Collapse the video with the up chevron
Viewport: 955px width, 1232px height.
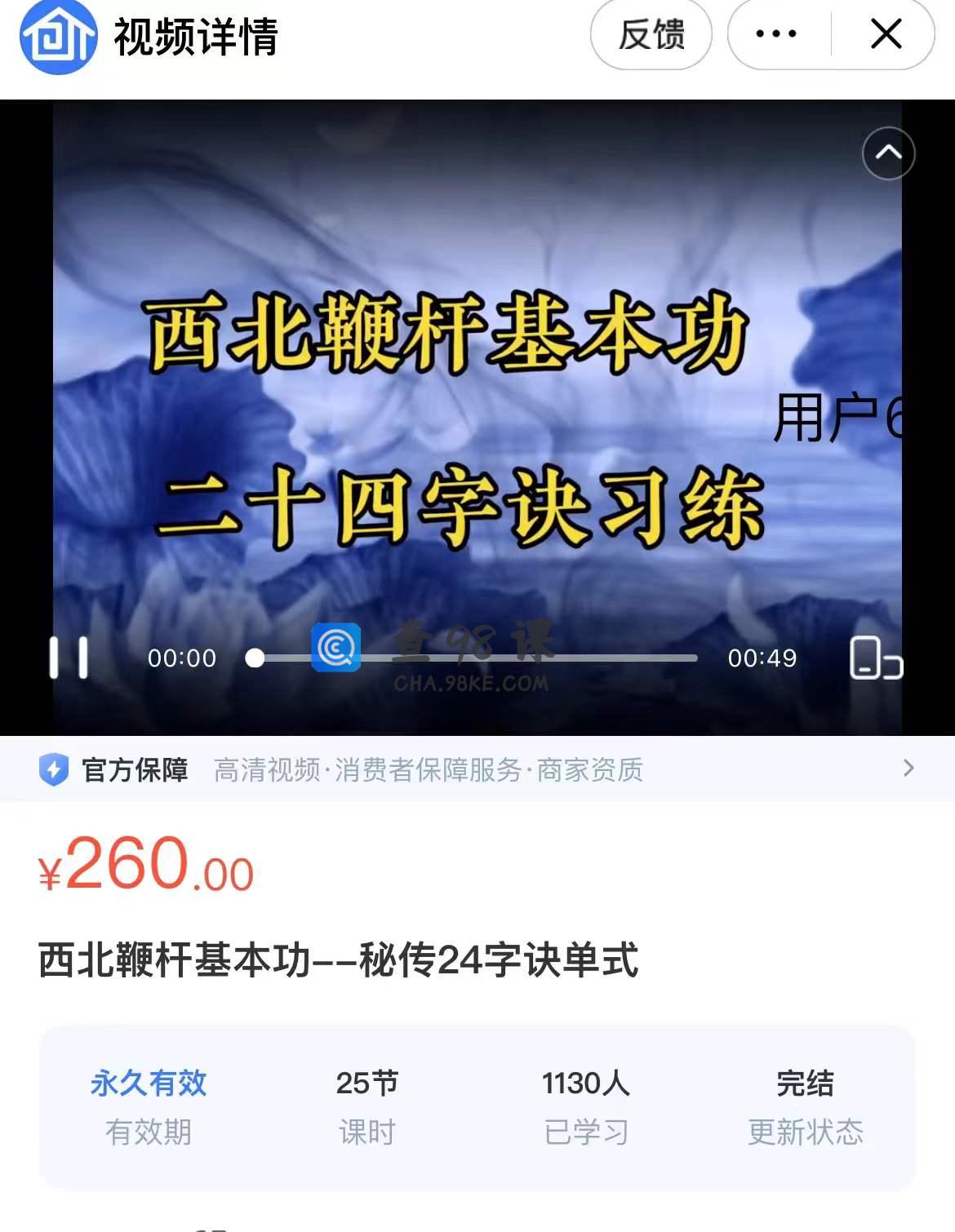tap(888, 153)
